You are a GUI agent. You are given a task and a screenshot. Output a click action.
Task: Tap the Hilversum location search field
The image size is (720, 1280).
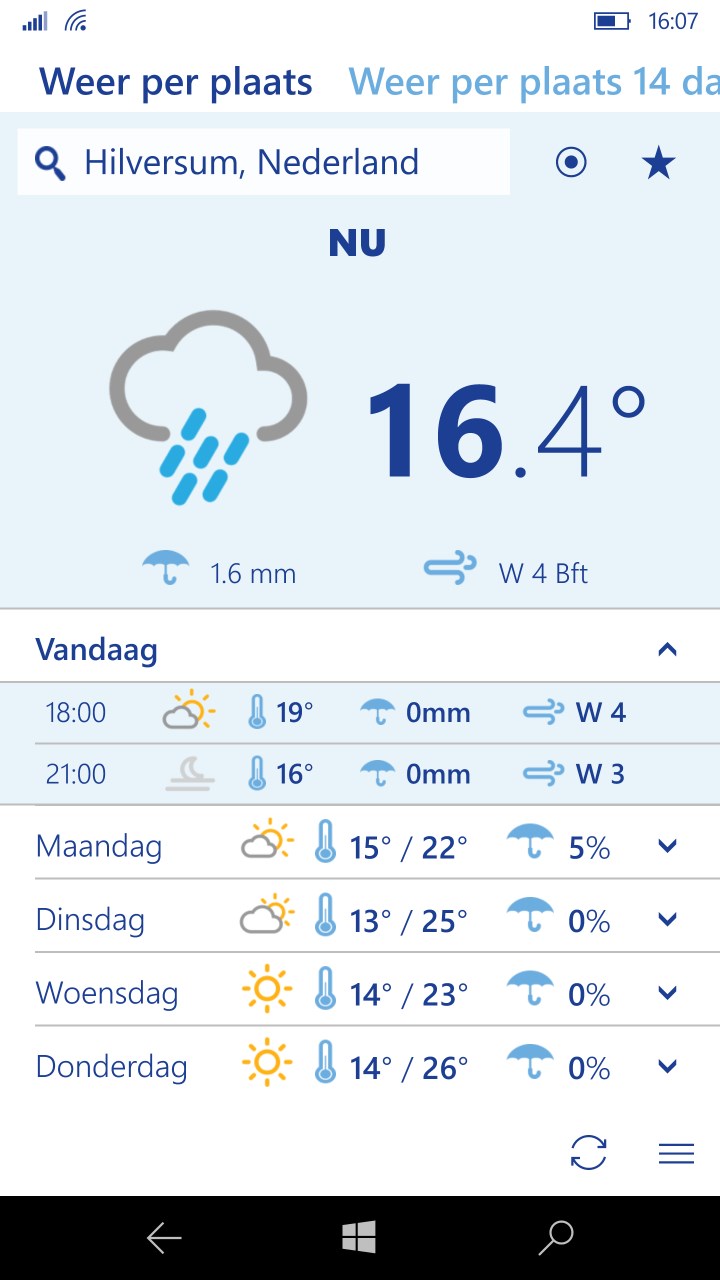pyautogui.click(x=264, y=162)
